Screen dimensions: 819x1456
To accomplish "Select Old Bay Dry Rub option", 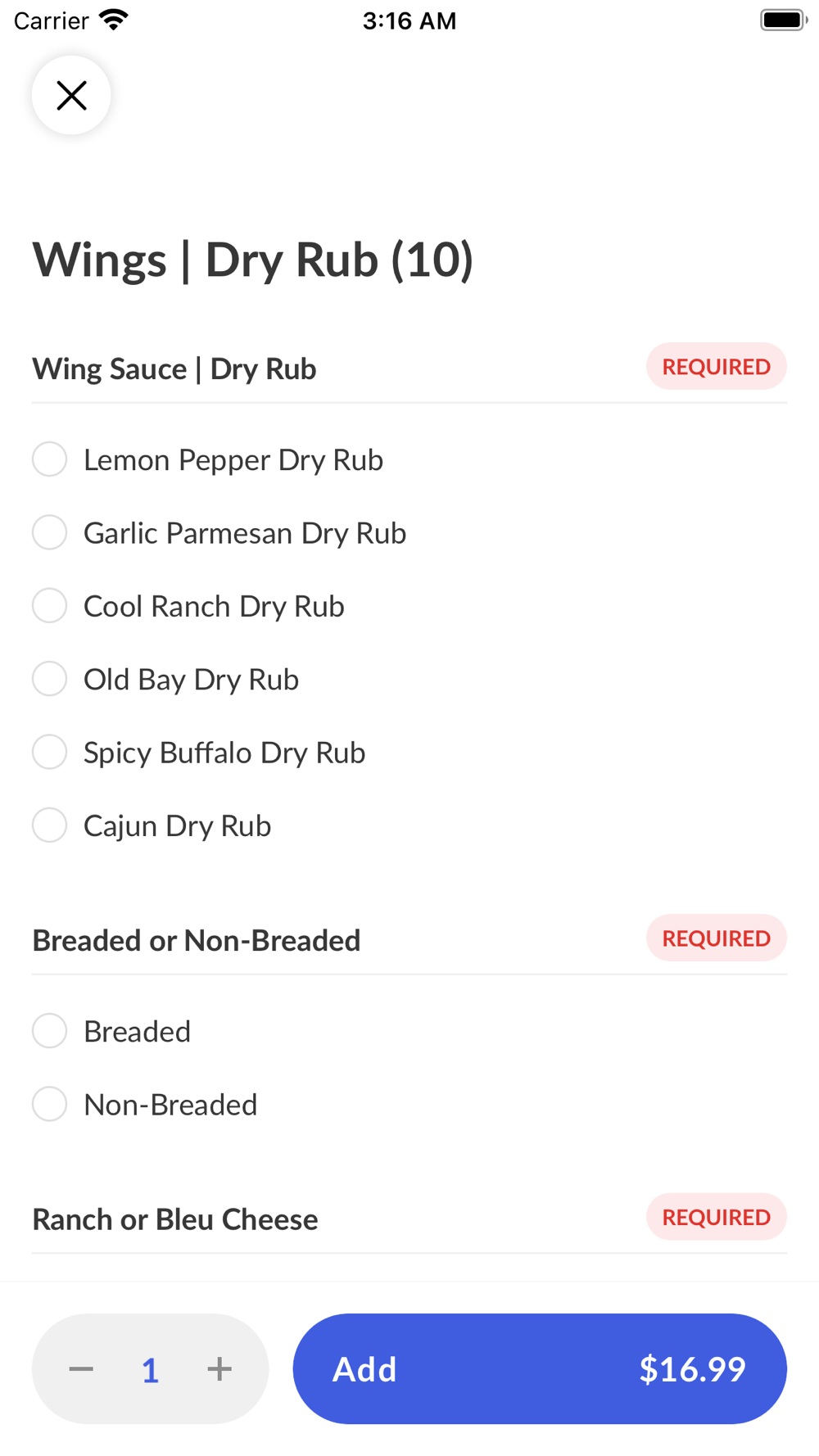I will (x=50, y=679).
